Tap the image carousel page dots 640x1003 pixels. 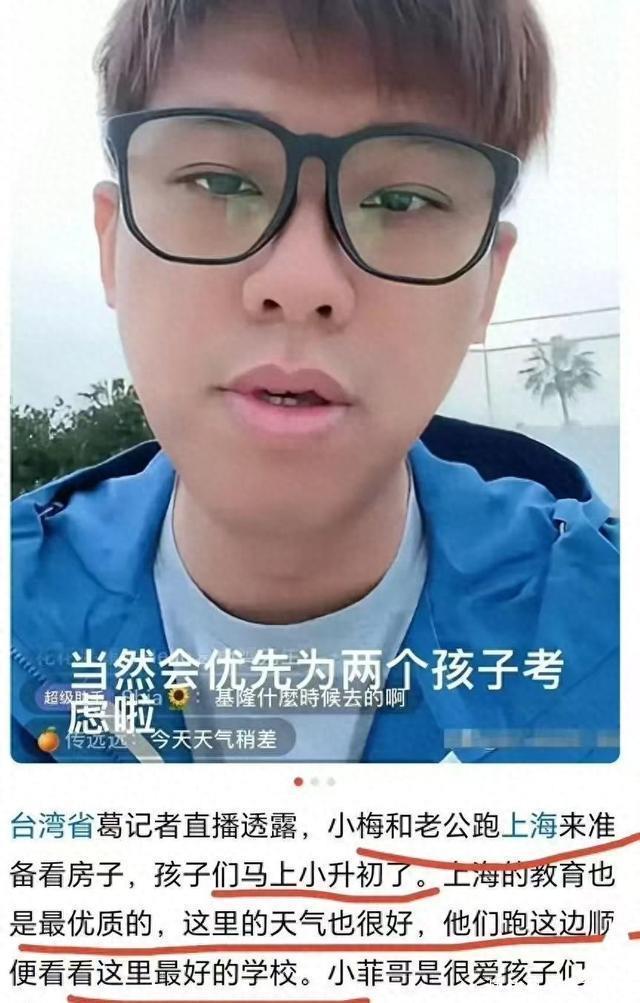click(x=314, y=781)
